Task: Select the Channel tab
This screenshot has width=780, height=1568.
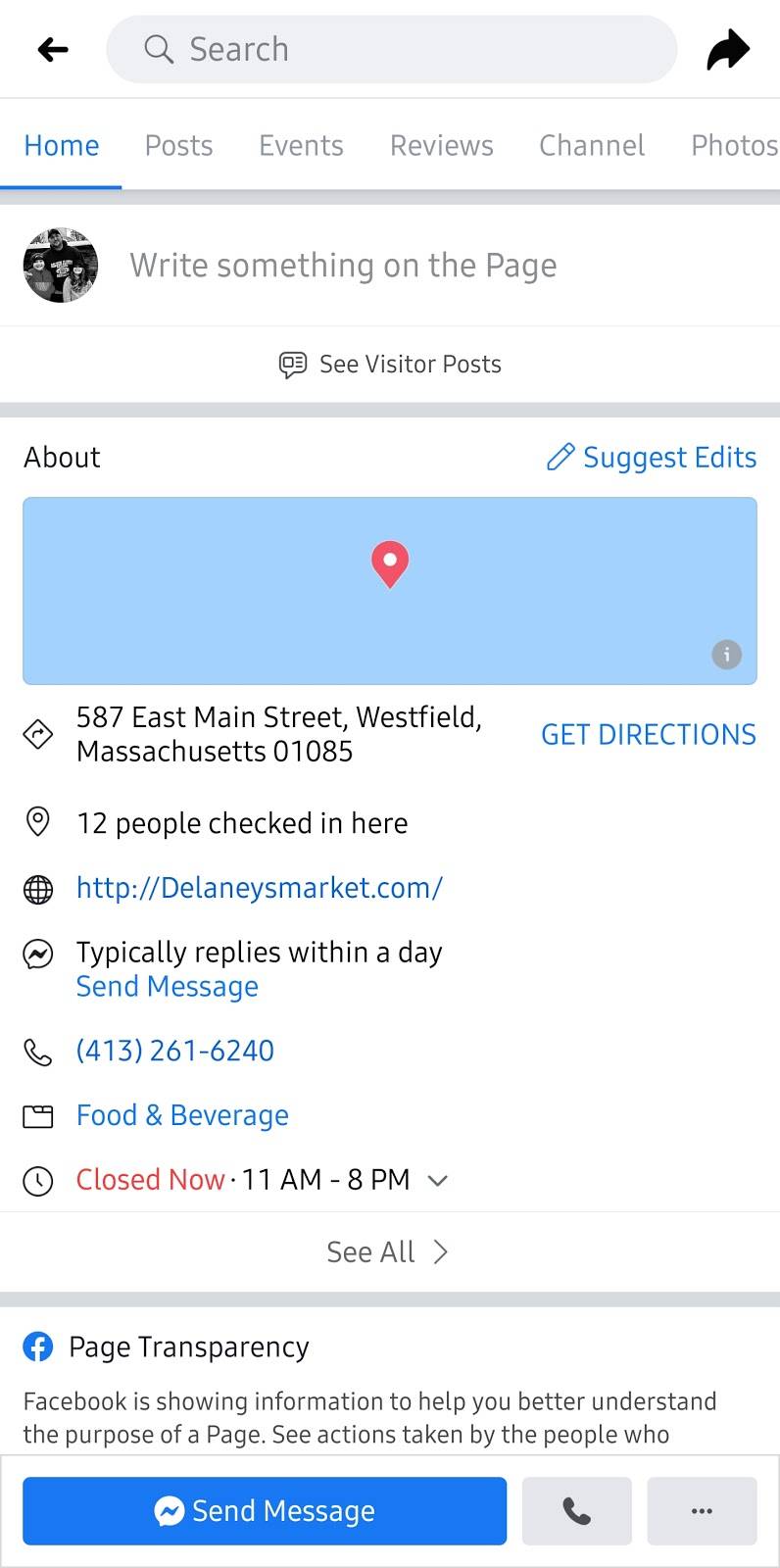Action: (592, 145)
